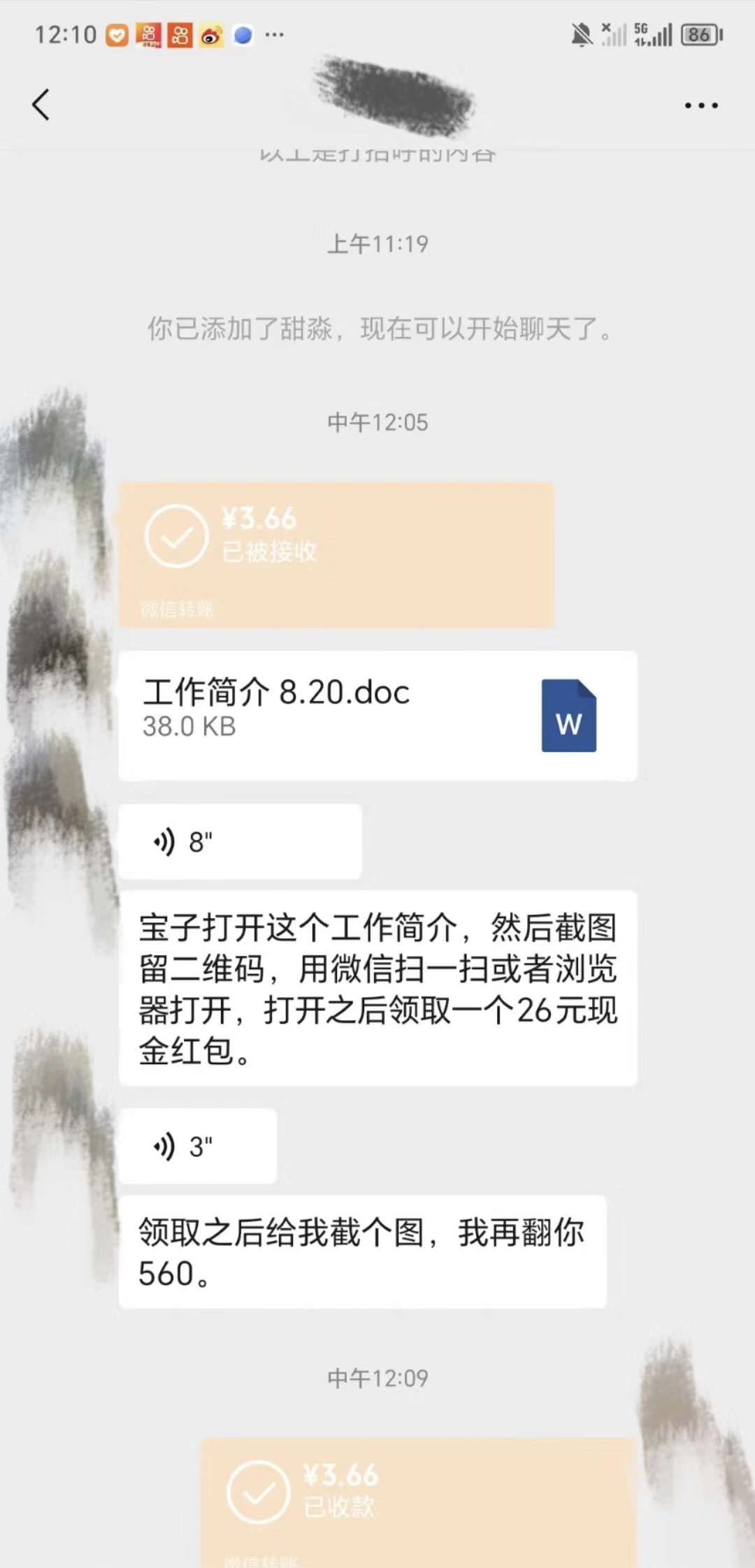
Task: Open the accepted ¥3.66 transfer received at 12:05
Action: point(336,553)
